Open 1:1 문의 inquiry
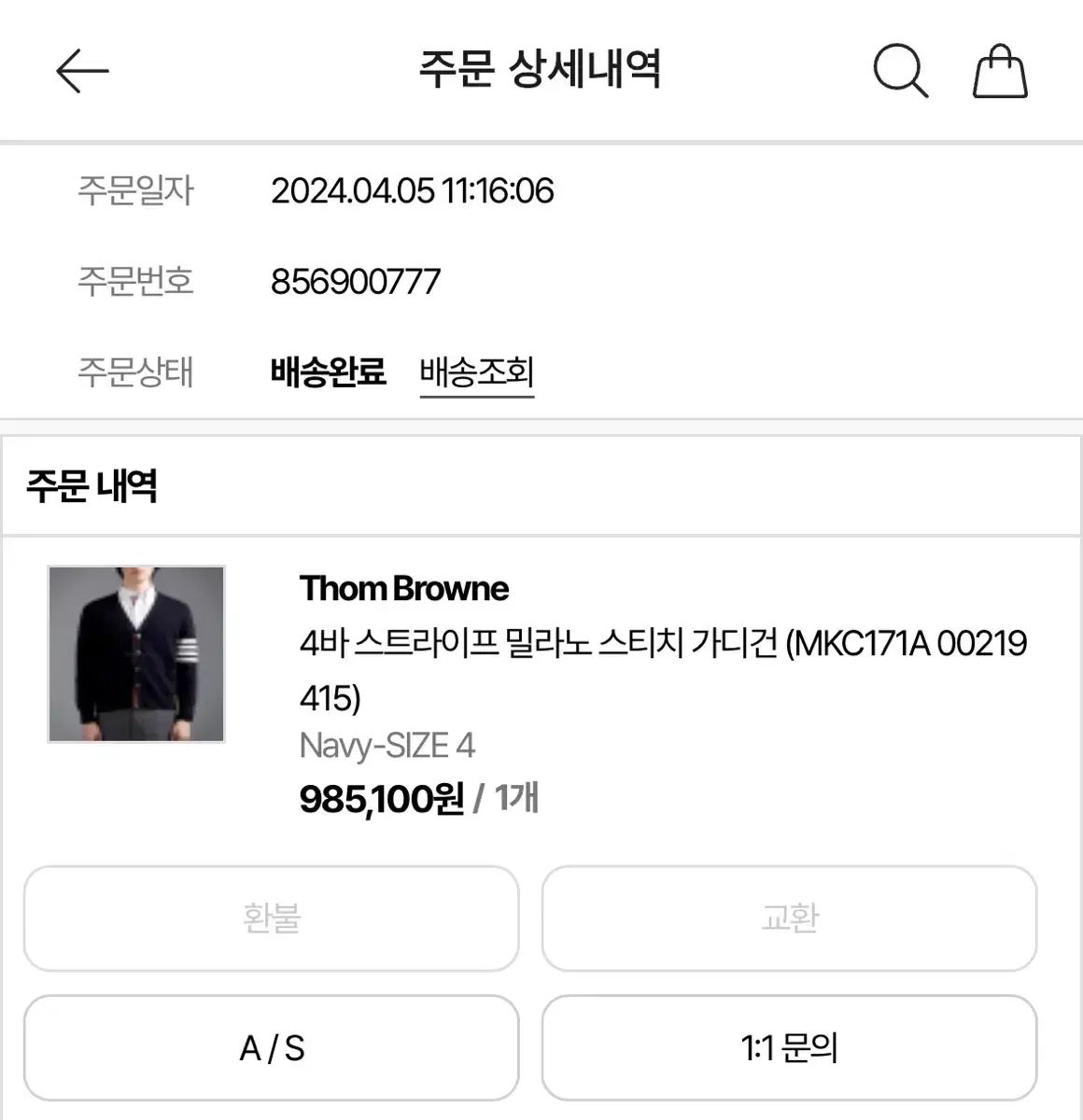 pyautogui.click(x=789, y=1048)
